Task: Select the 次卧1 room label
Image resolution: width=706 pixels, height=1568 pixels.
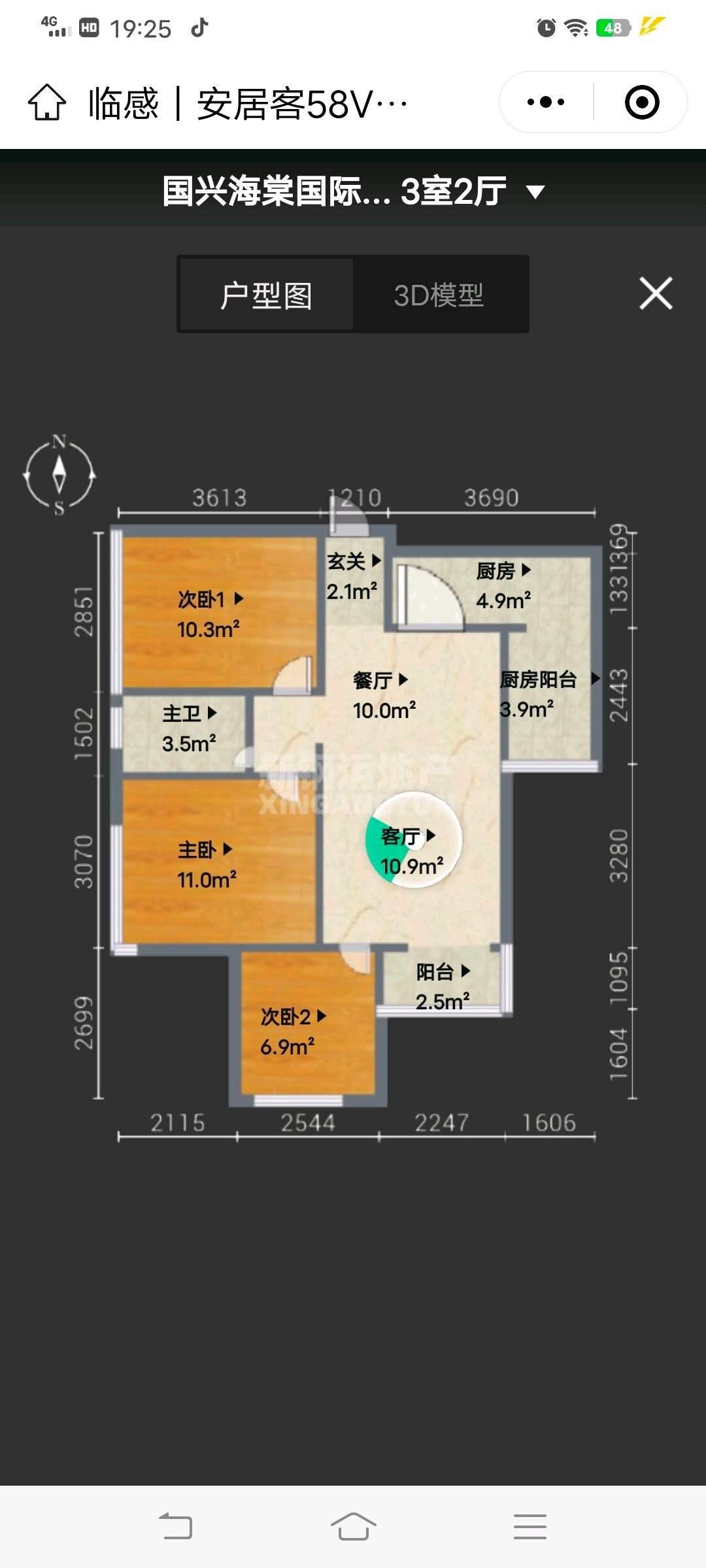Action: 210,599
